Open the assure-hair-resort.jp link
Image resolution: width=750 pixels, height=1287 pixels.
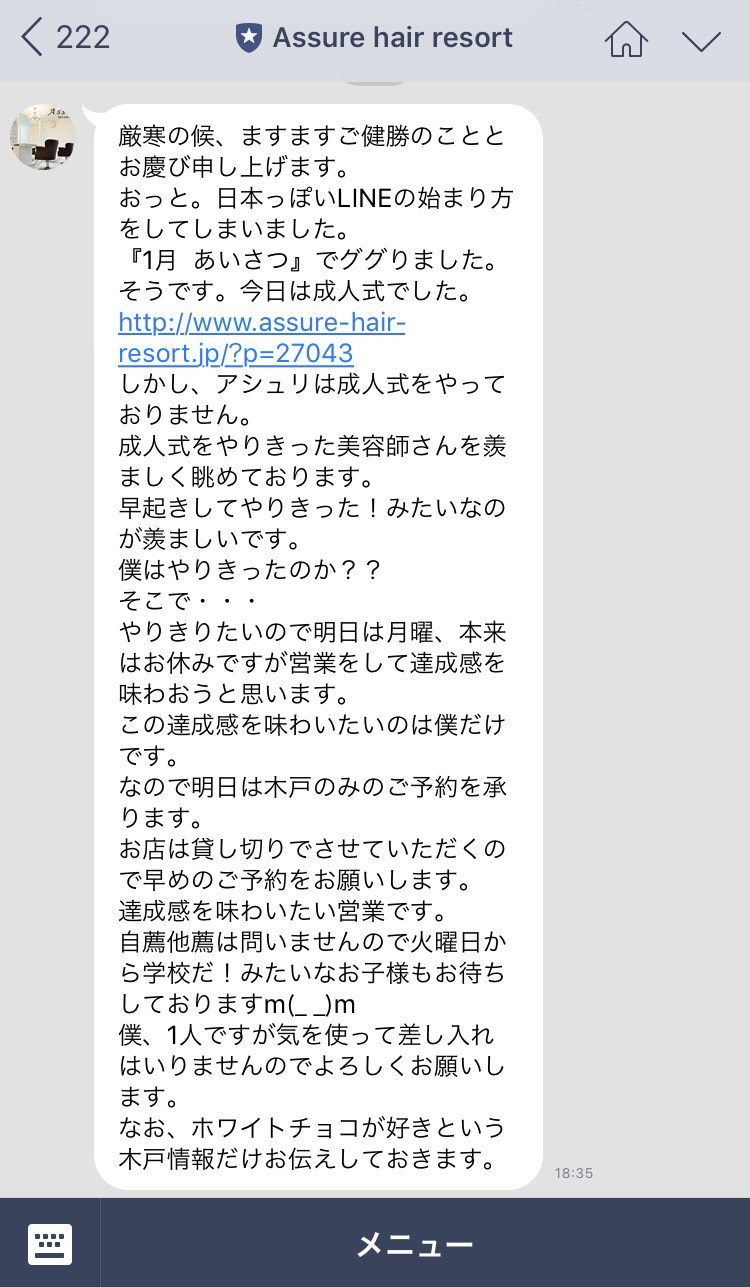[260, 338]
